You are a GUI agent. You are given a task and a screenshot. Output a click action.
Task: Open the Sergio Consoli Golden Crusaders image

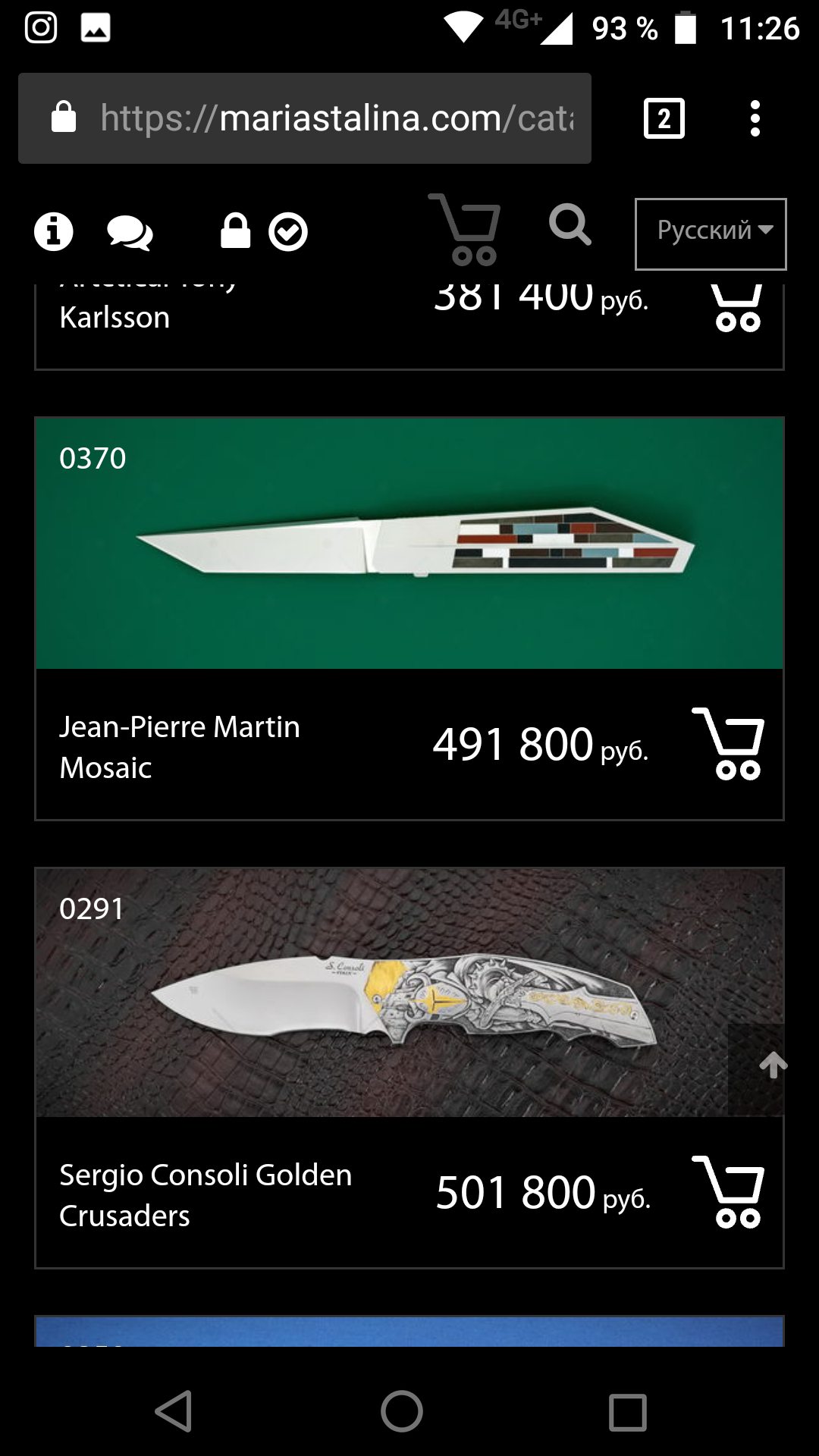coord(409,992)
